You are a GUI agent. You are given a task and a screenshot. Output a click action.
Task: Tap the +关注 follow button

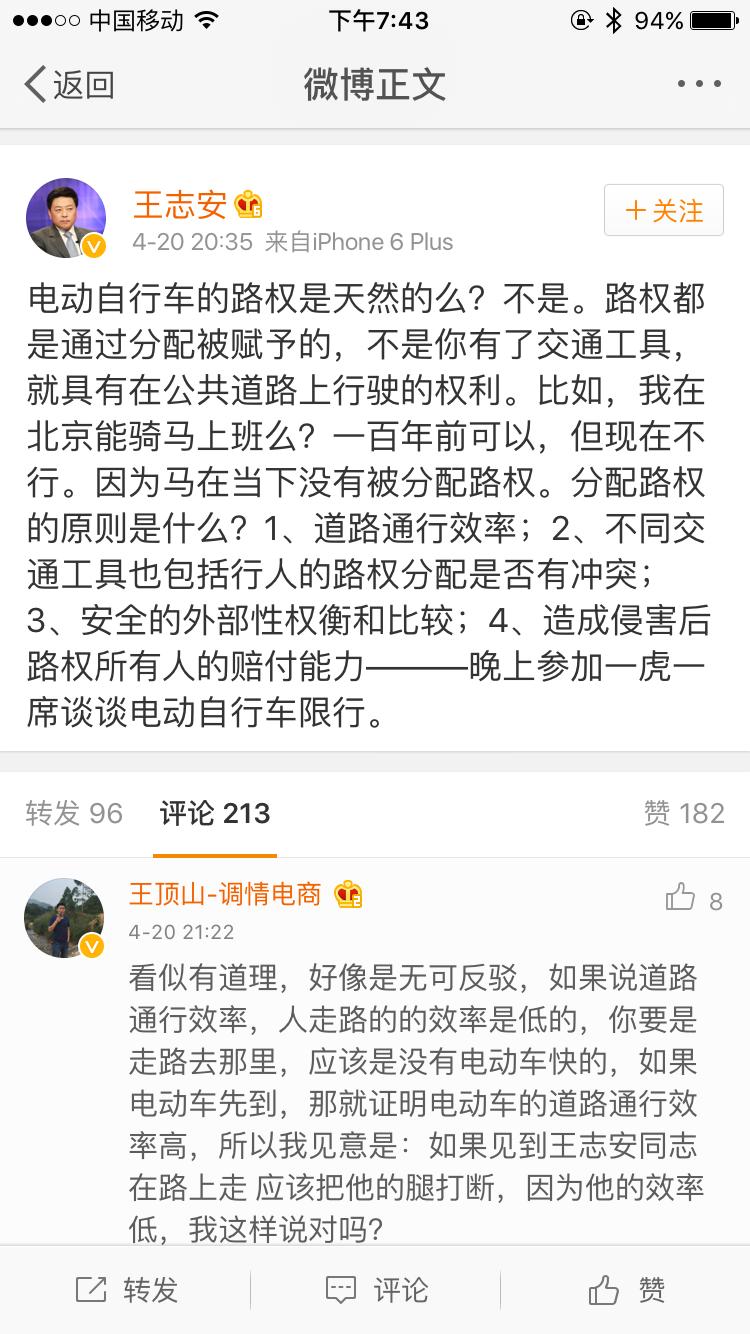tap(663, 211)
